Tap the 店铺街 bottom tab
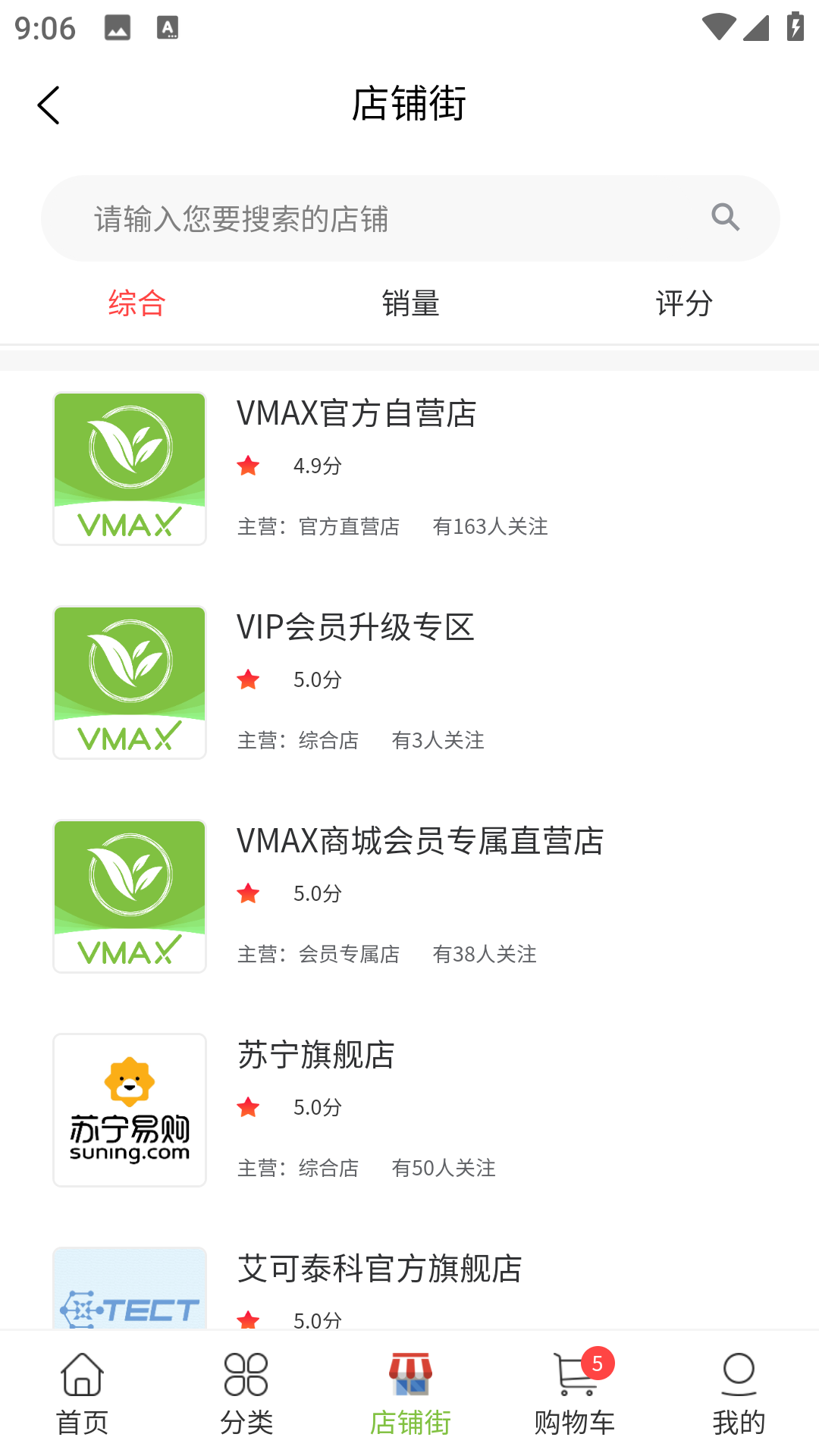The height and width of the screenshot is (1456, 819). [x=410, y=1394]
